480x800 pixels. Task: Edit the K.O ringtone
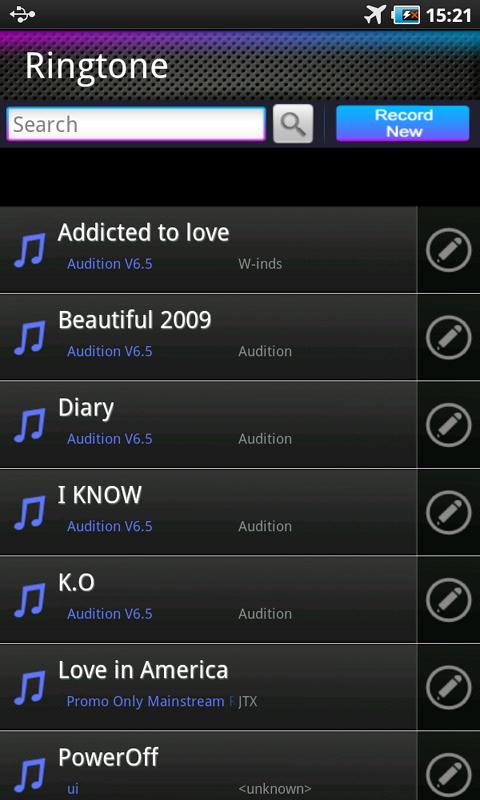448,599
